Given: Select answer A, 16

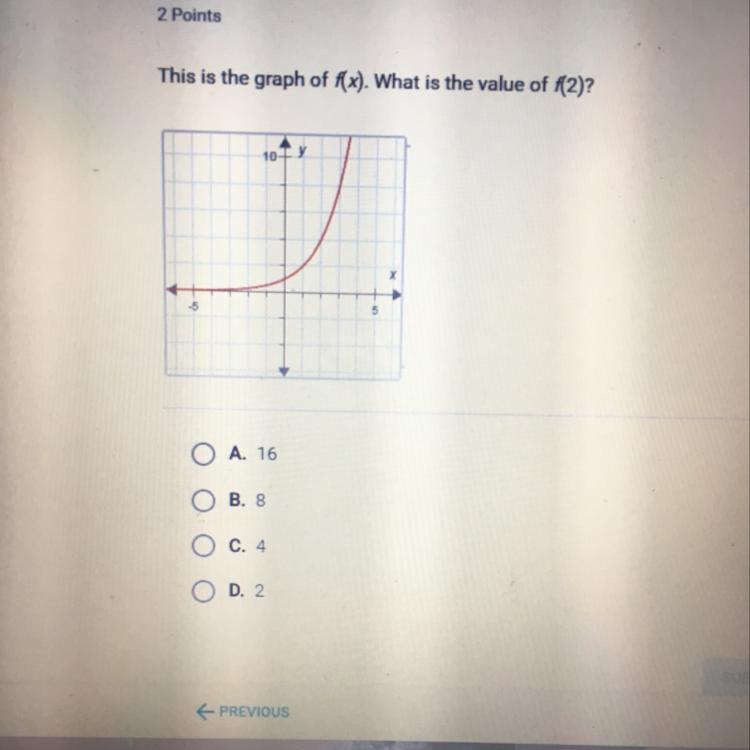Looking at the screenshot, I should click(203, 454).
